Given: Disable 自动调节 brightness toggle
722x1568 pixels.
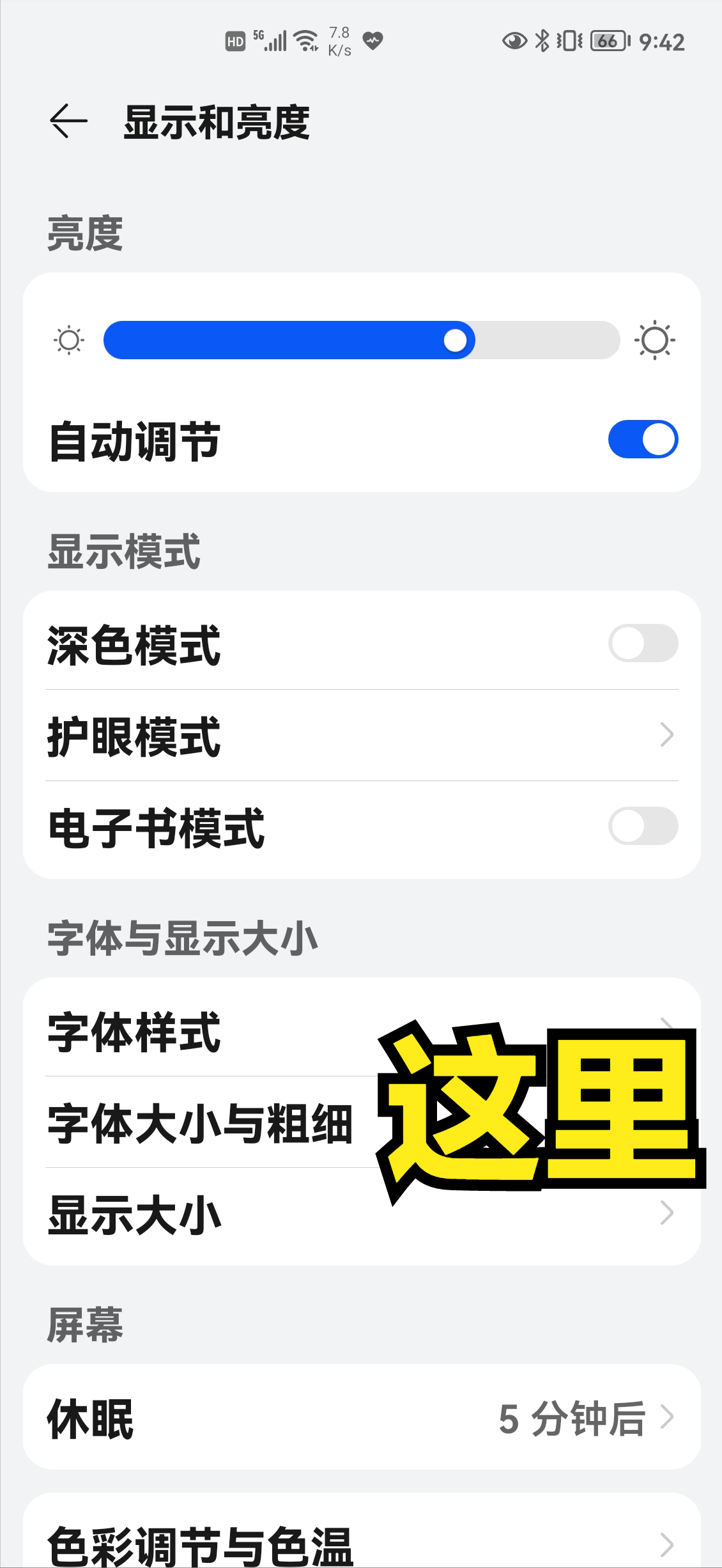Looking at the screenshot, I should click(642, 439).
